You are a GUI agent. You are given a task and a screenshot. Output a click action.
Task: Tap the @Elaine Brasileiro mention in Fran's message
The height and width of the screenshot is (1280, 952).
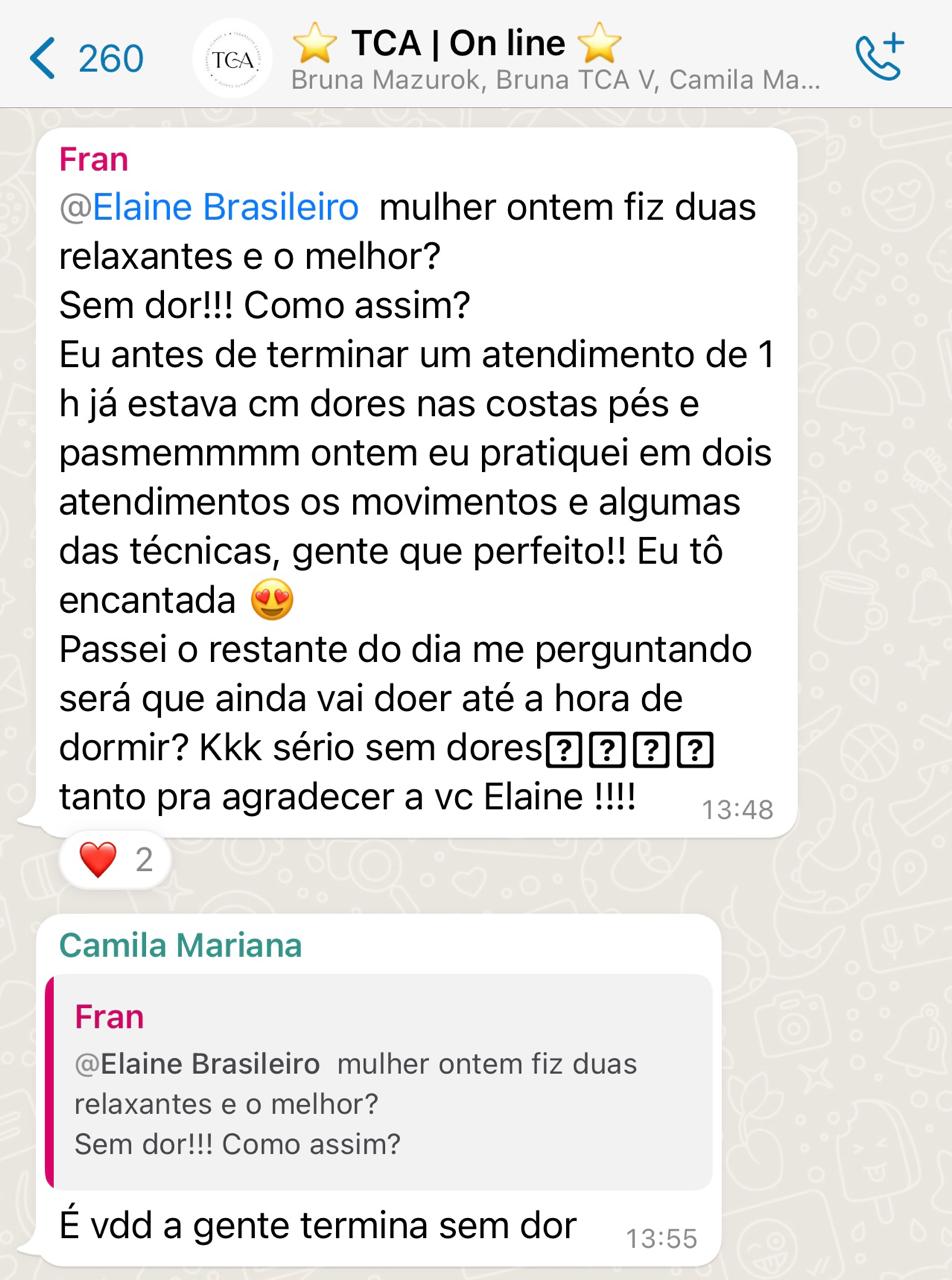(x=209, y=207)
